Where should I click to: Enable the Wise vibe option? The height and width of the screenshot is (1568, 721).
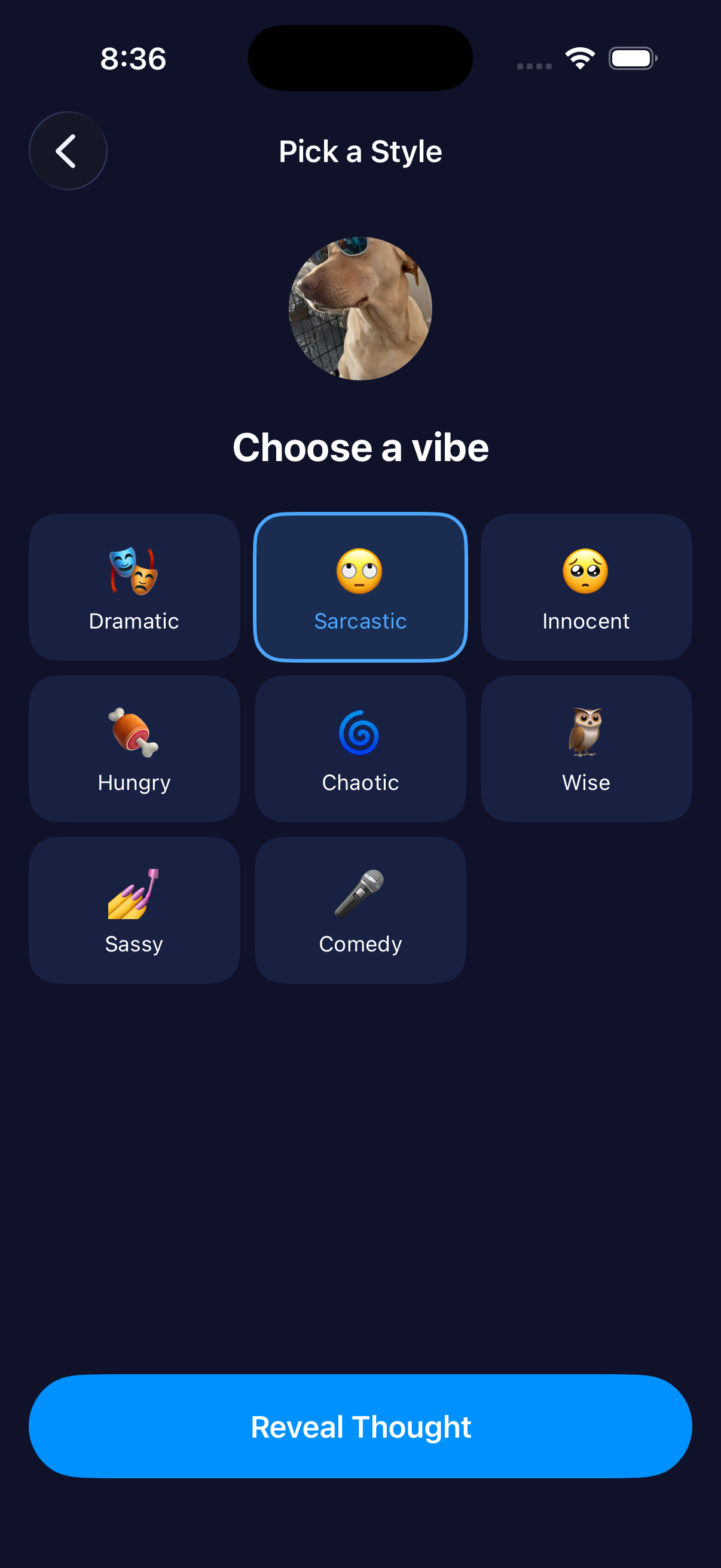tap(586, 749)
